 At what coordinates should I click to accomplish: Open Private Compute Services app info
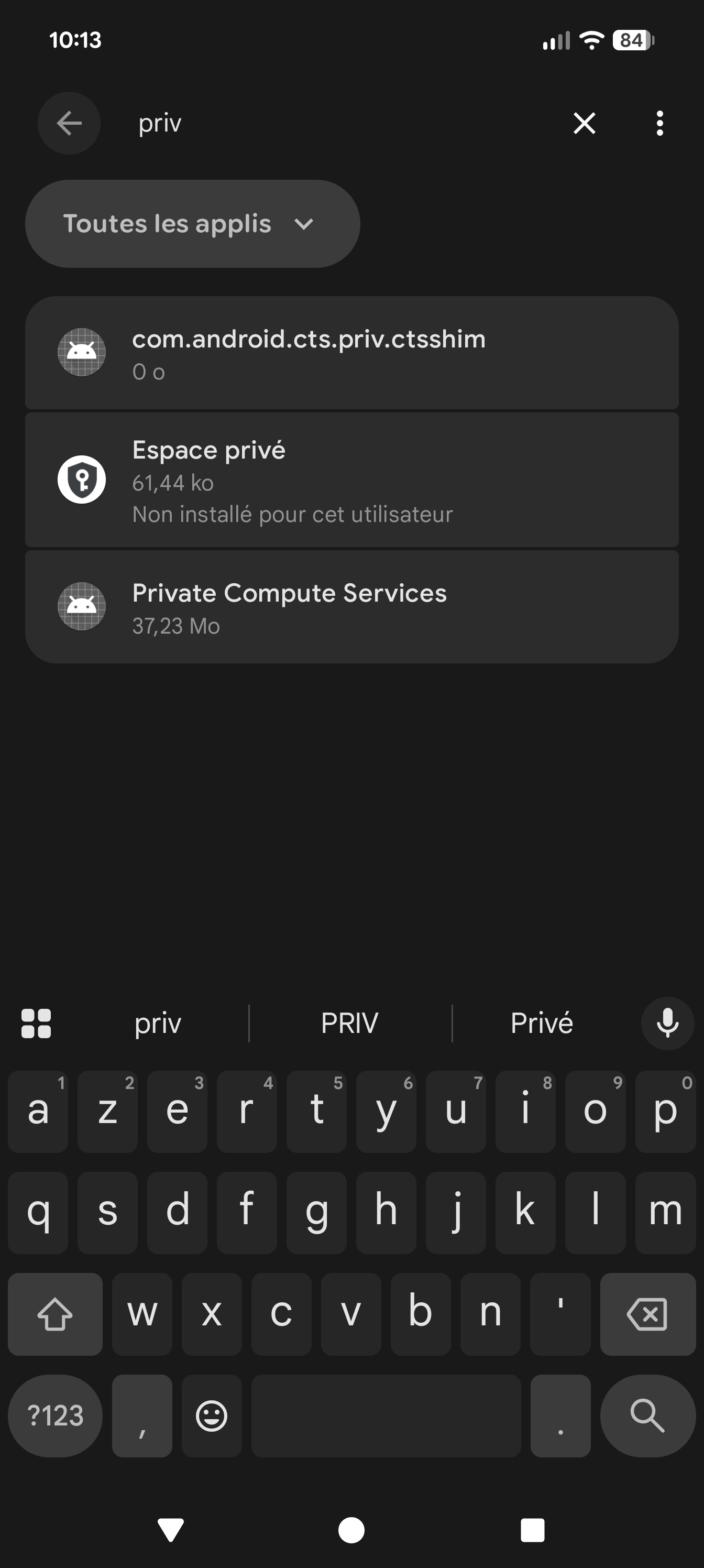[x=351, y=607]
